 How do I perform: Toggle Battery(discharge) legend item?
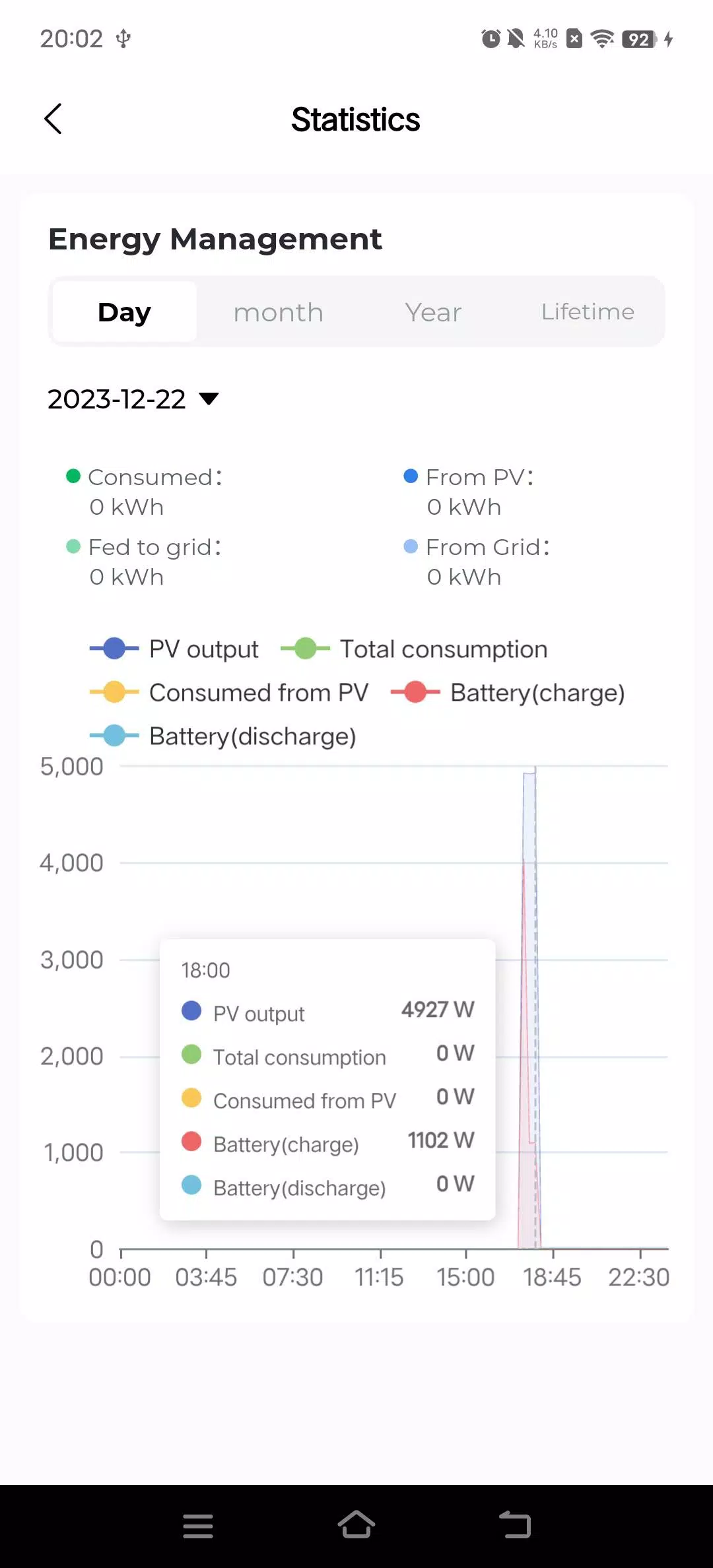pyautogui.click(x=223, y=736)
